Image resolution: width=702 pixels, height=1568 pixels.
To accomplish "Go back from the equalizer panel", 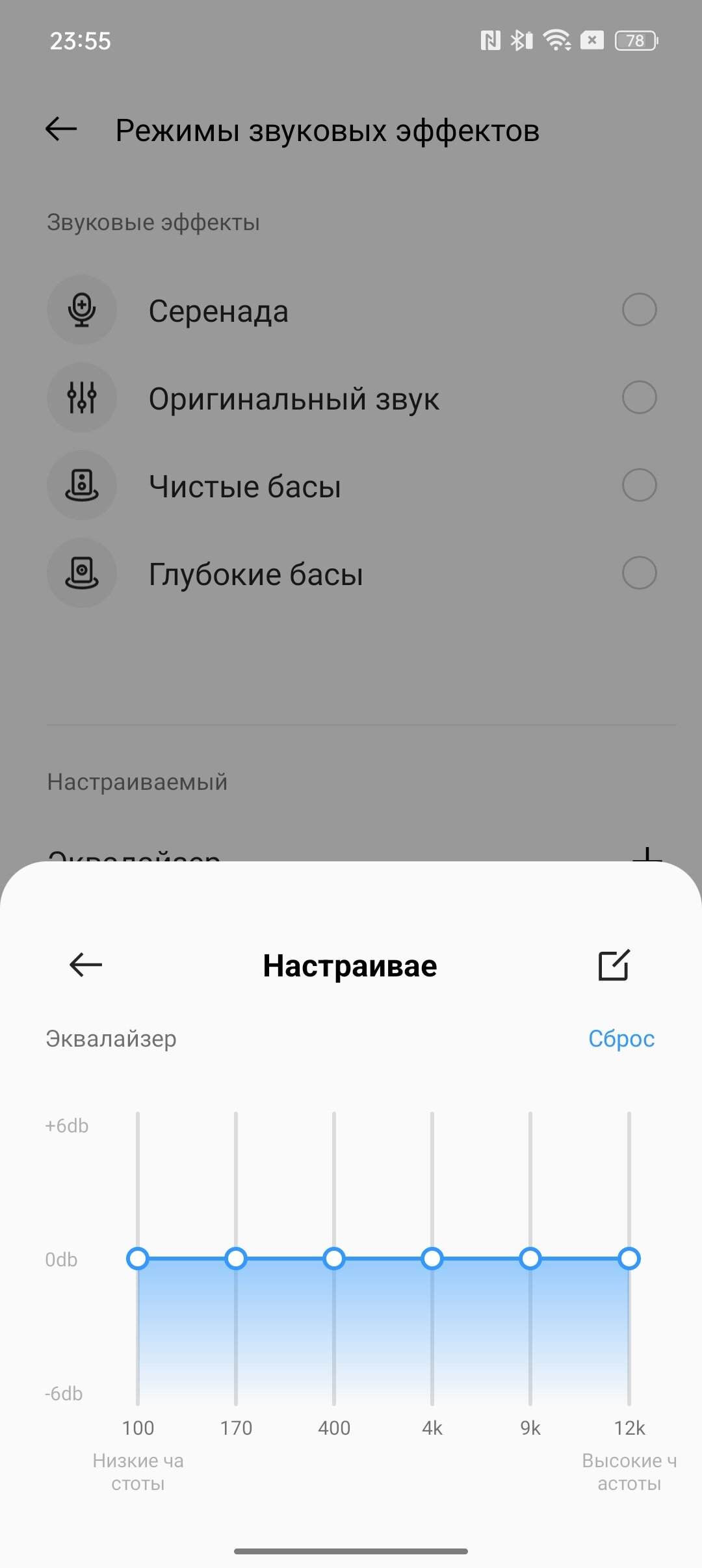I will tap(86, 965).
